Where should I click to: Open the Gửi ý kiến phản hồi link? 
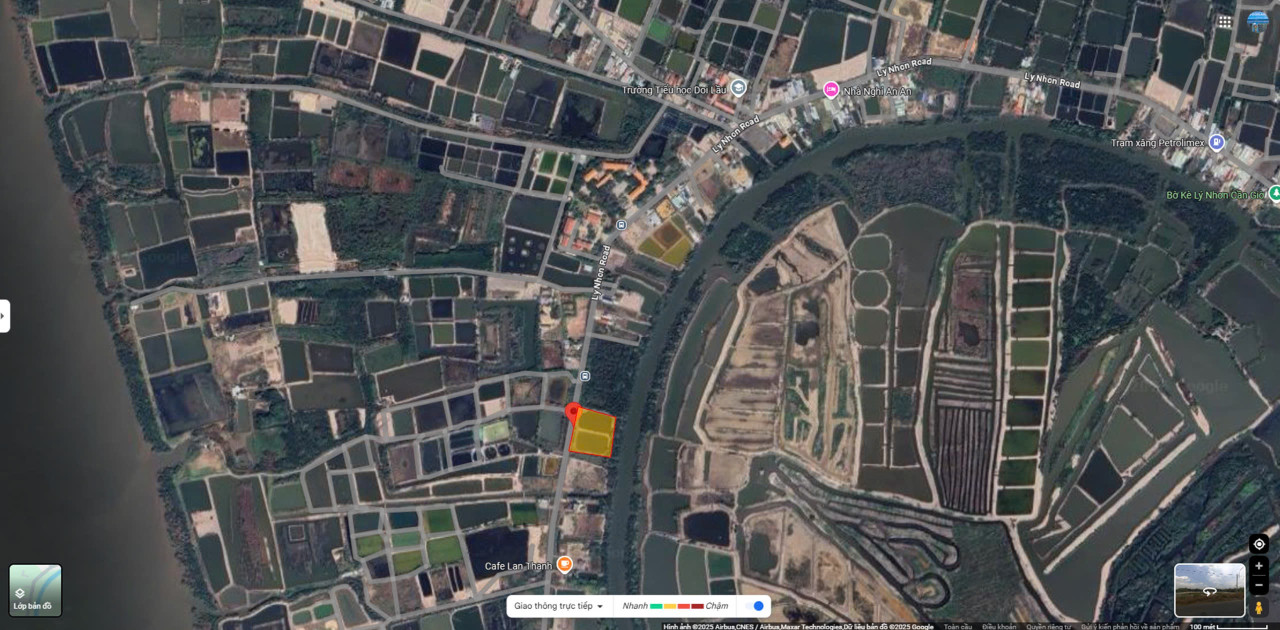(x=1130, y=626)
